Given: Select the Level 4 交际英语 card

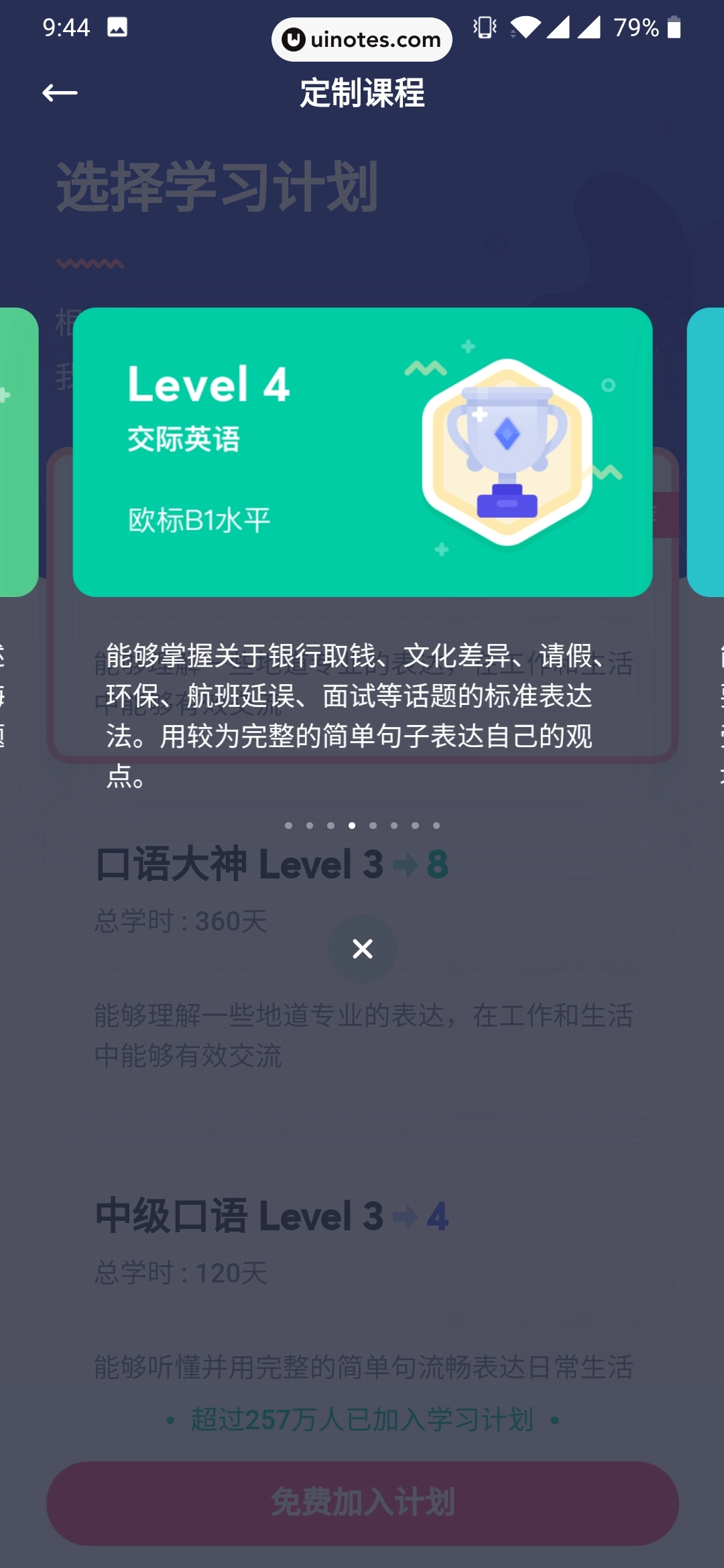Looking at the screenshot, I should (362, 452).
